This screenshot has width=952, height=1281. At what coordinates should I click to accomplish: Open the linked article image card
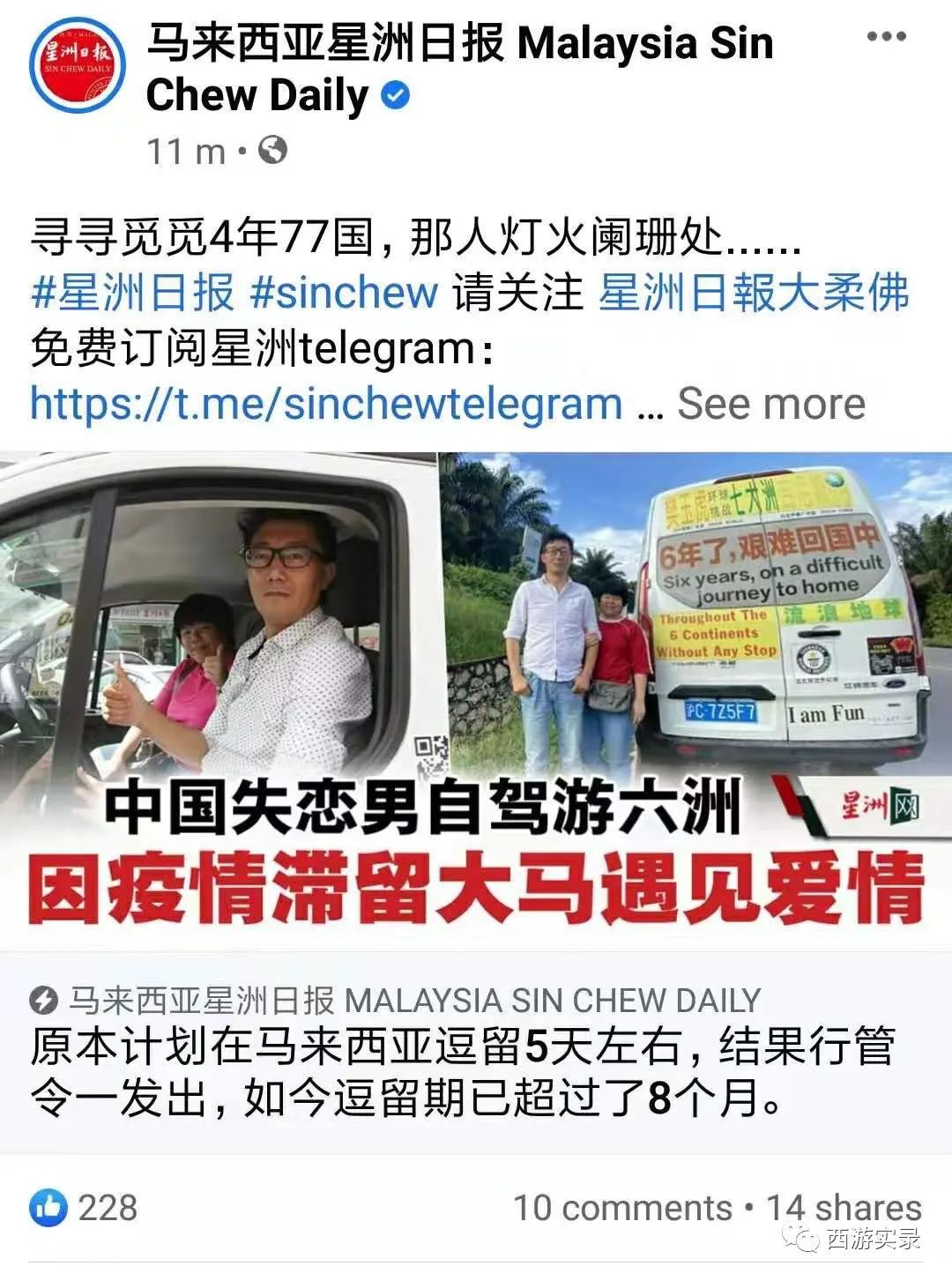(476, 688)
